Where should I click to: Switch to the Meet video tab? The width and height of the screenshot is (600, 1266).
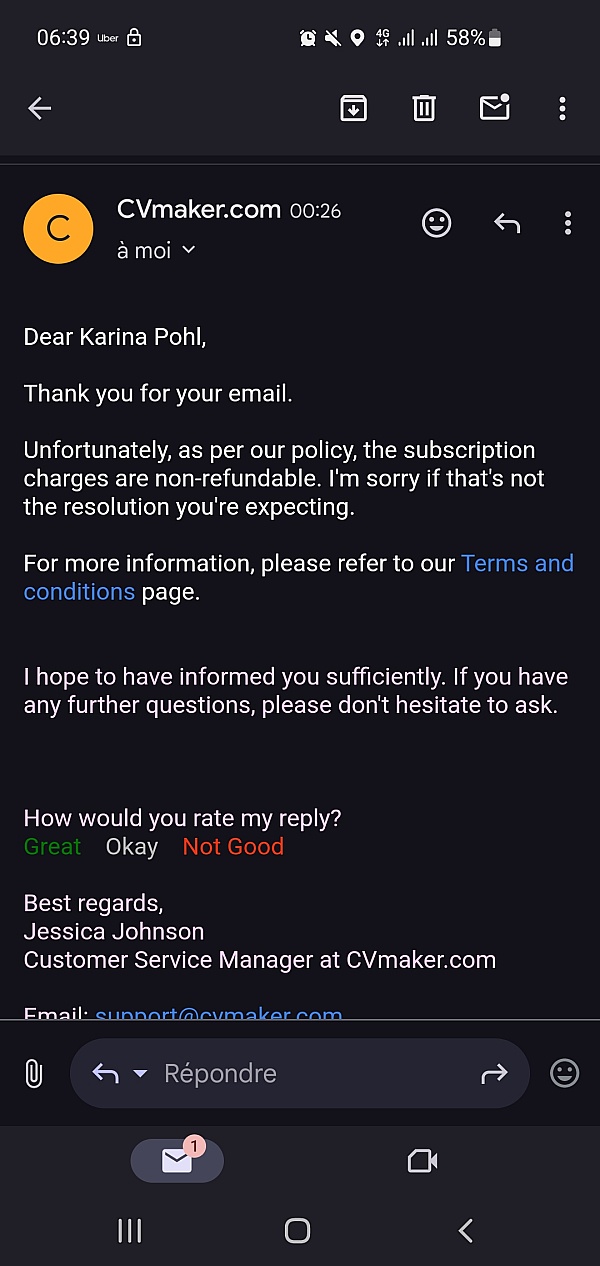click(422, 1161)
